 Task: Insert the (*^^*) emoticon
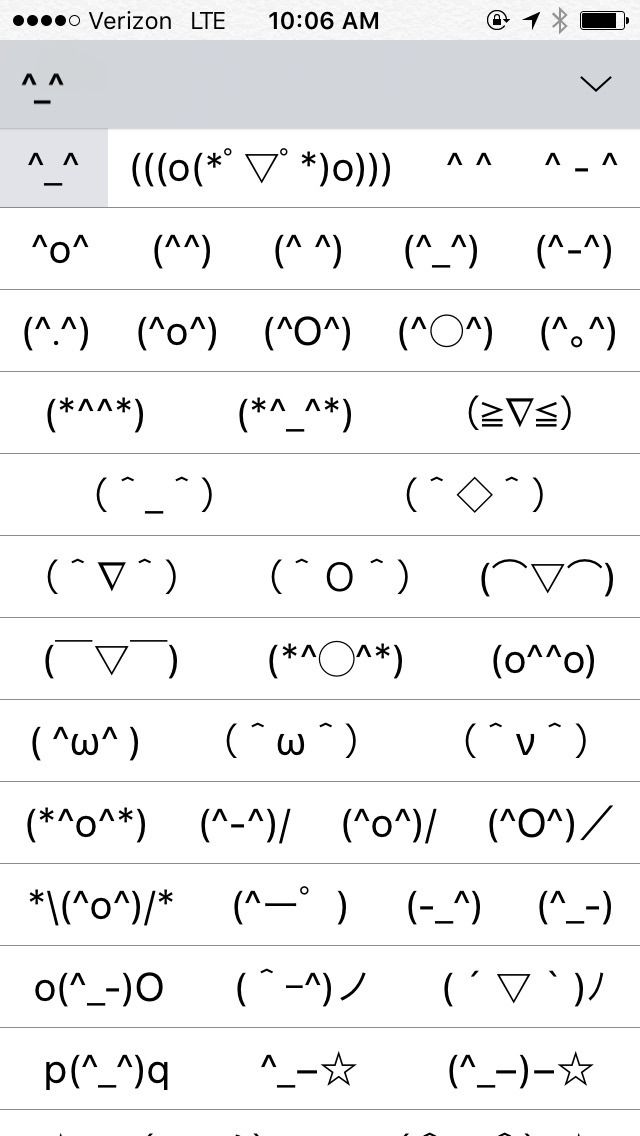[x=95, y=414]
